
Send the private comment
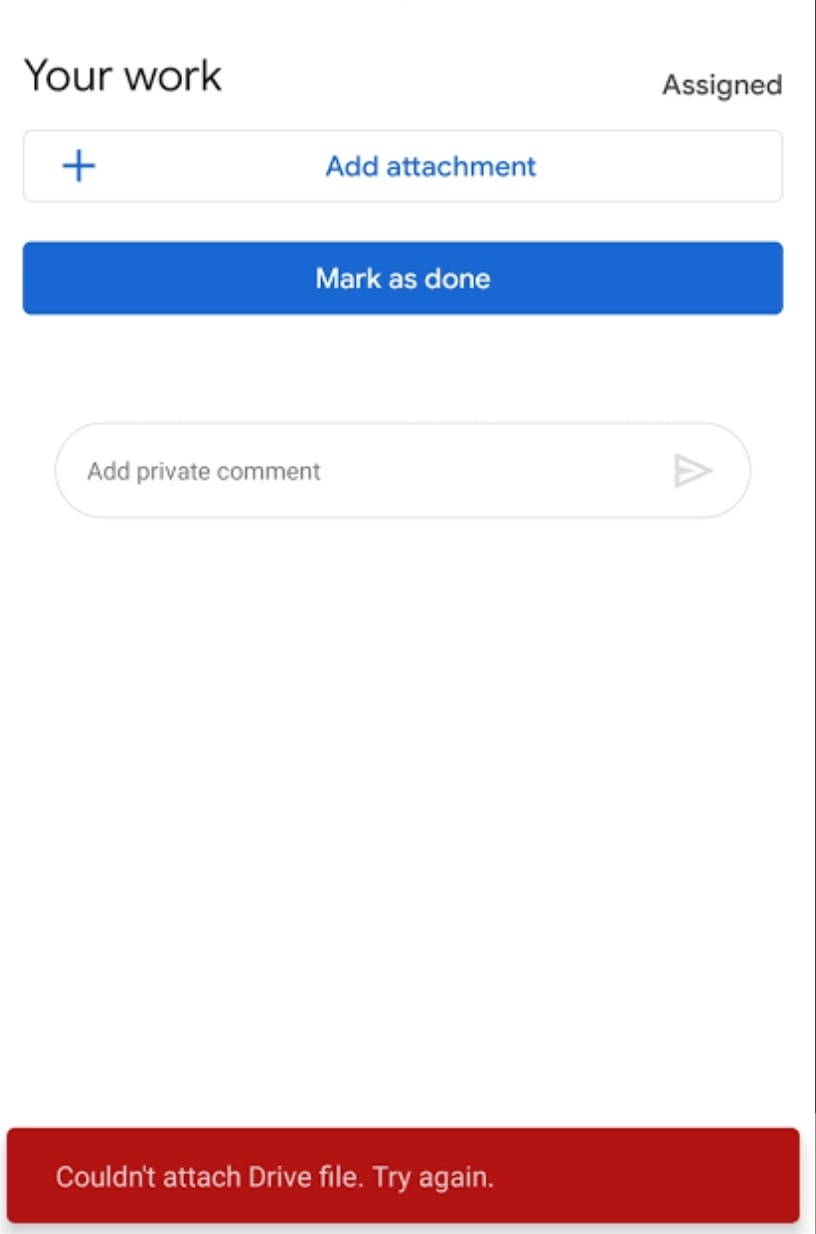click(x=692, y=471)
